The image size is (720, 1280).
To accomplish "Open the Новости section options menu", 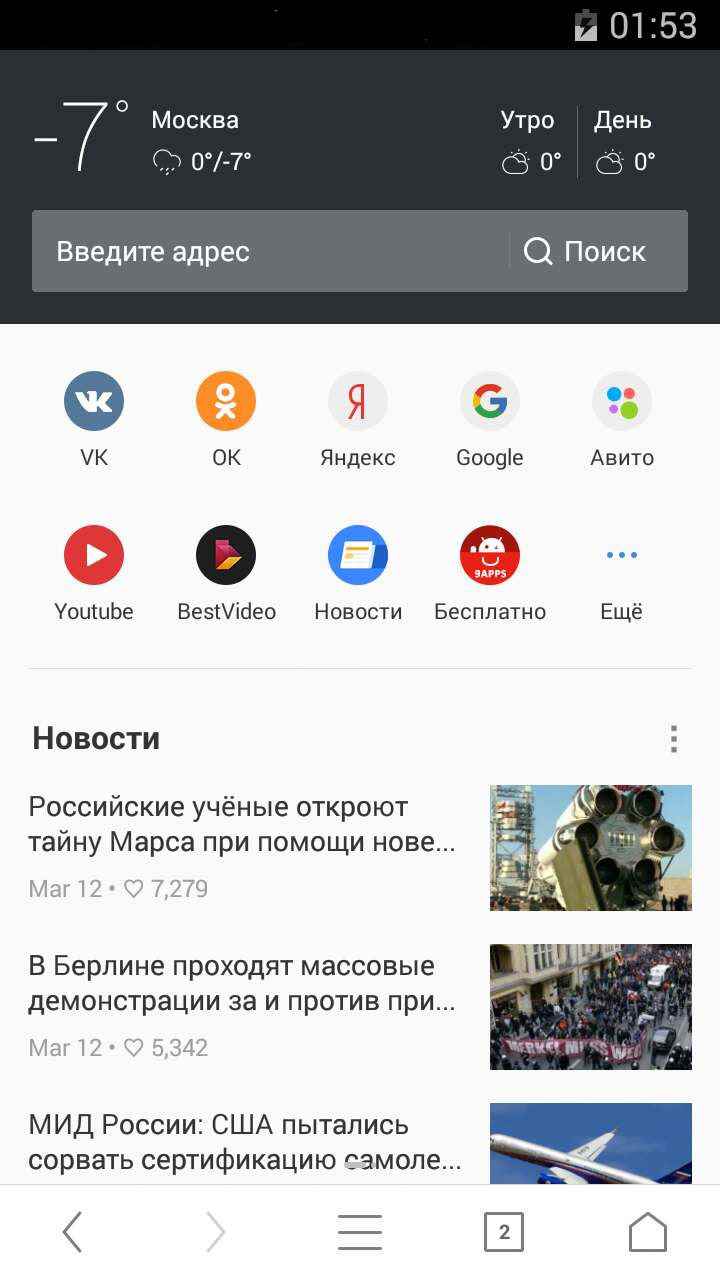I will coord(675,738).
